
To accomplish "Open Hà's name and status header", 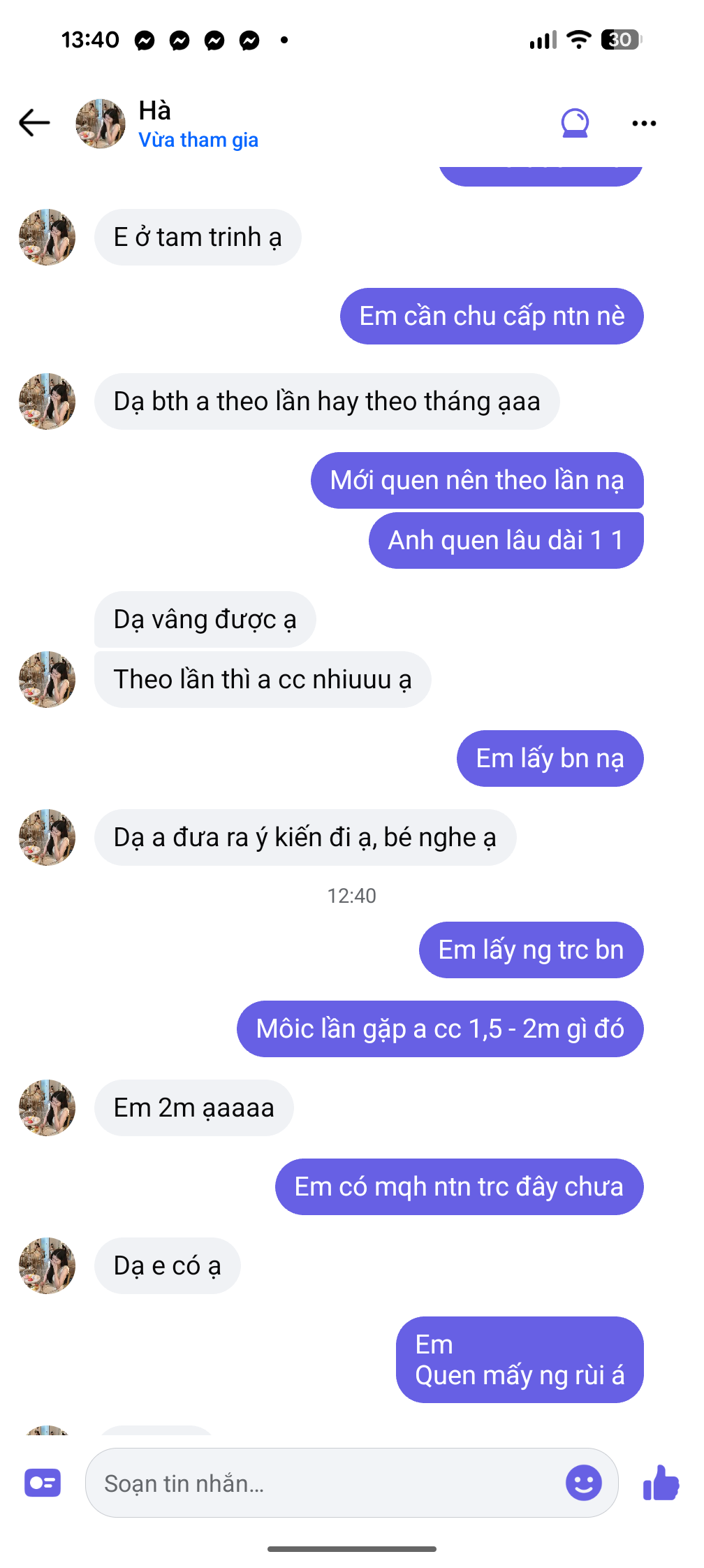I will pyautogui.click(x=198, y=124).
